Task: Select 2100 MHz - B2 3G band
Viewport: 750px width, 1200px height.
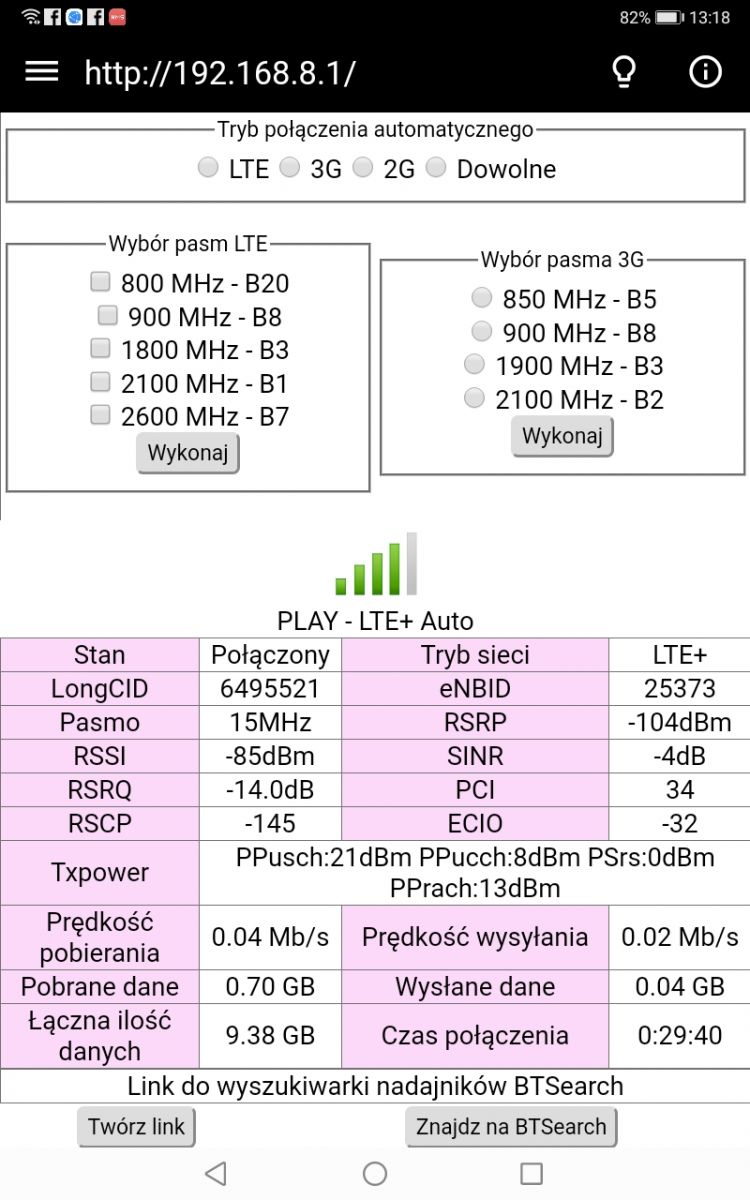Action: pos(475,398)
